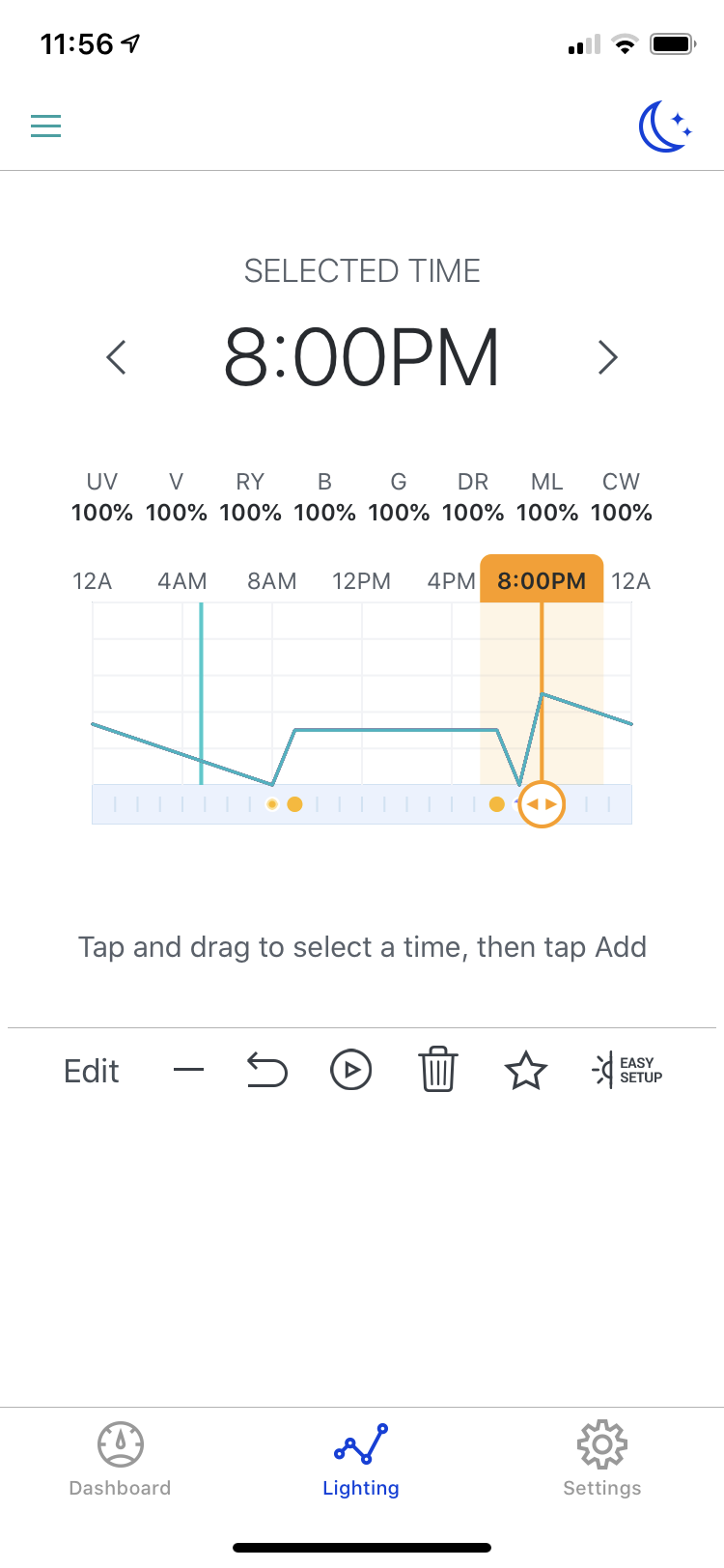Switch to the Dashboard tab
Screen dimensions: 724x1568
pyautogui.click(x=120, y=1459)
